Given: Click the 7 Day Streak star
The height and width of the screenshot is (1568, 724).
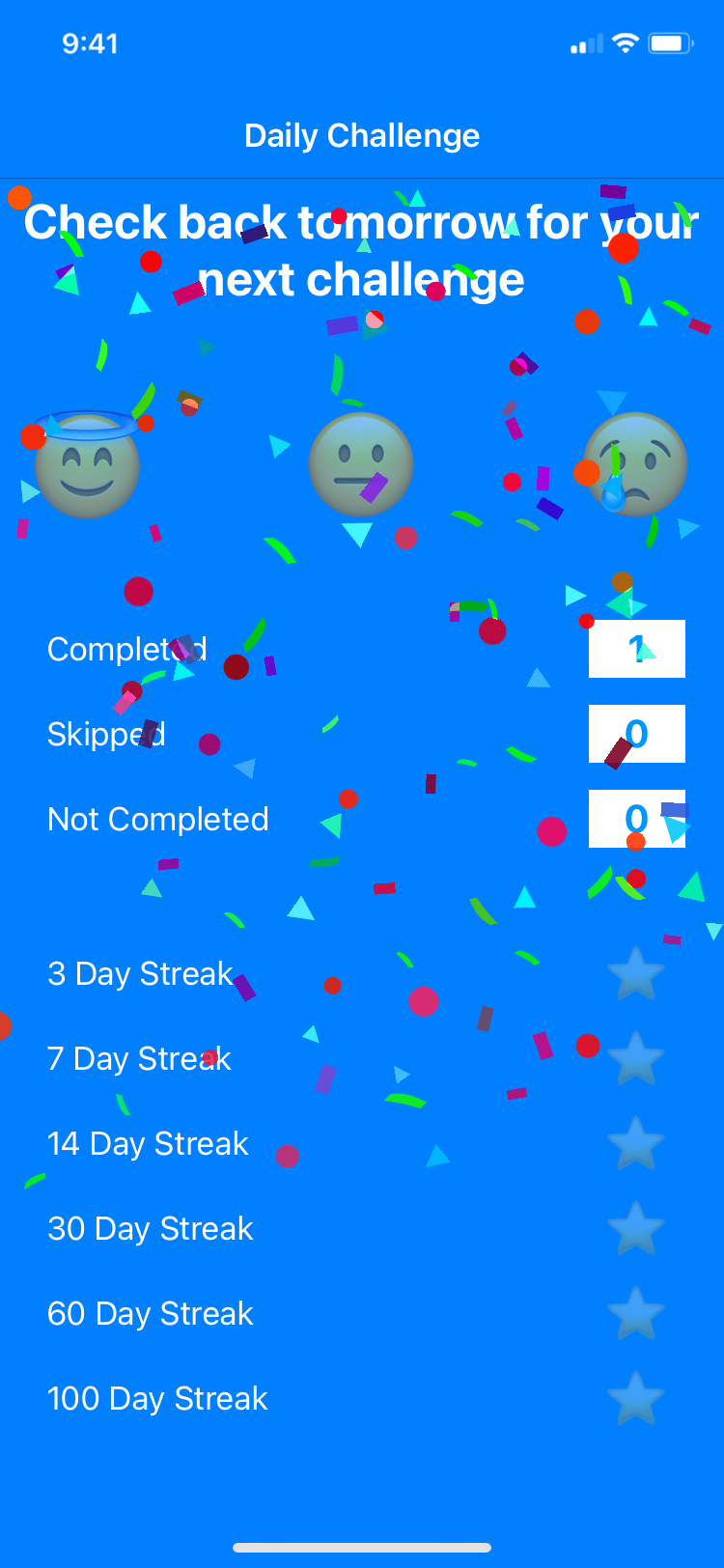Looking at the screenshot, I should 636,1058.
